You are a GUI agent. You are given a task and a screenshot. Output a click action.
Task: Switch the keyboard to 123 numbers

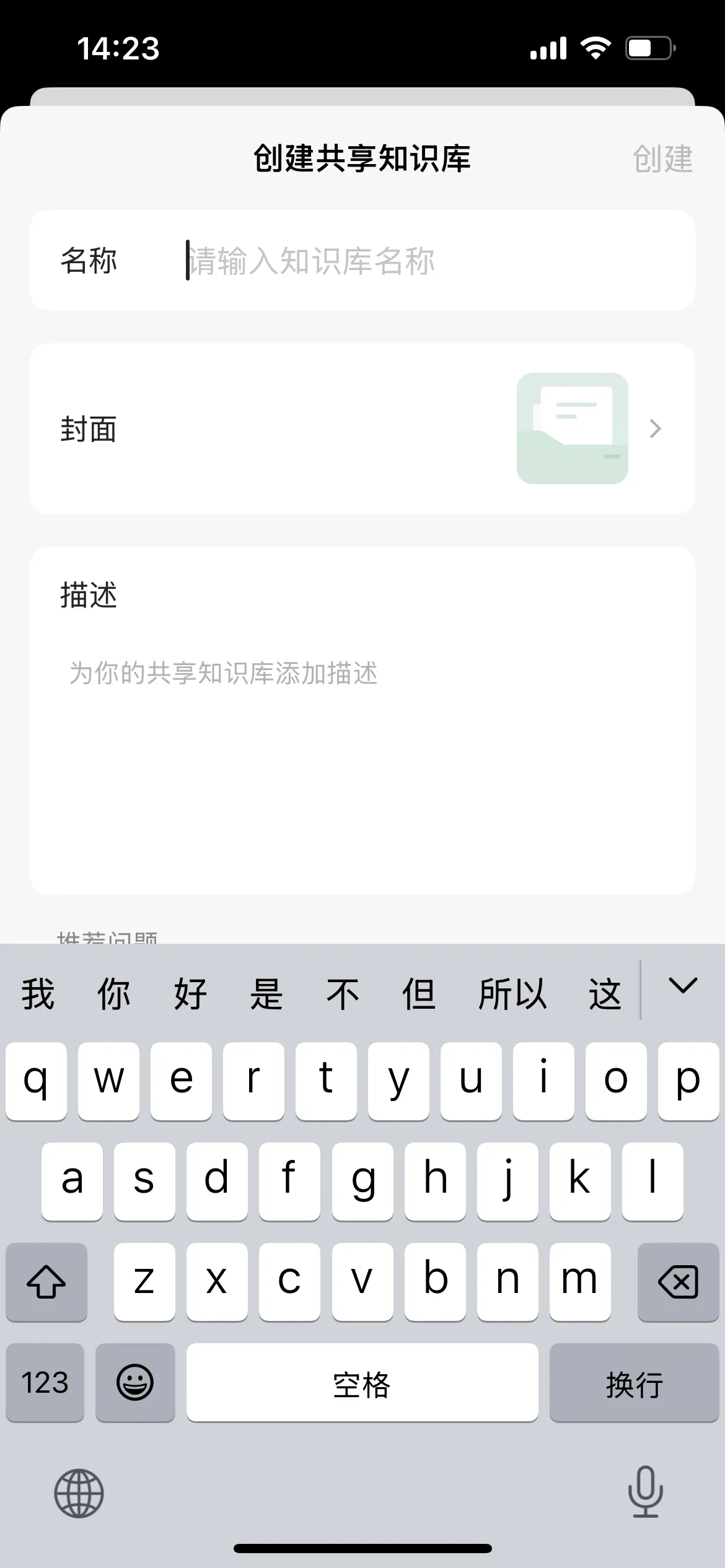click(x=45, y=1382)
